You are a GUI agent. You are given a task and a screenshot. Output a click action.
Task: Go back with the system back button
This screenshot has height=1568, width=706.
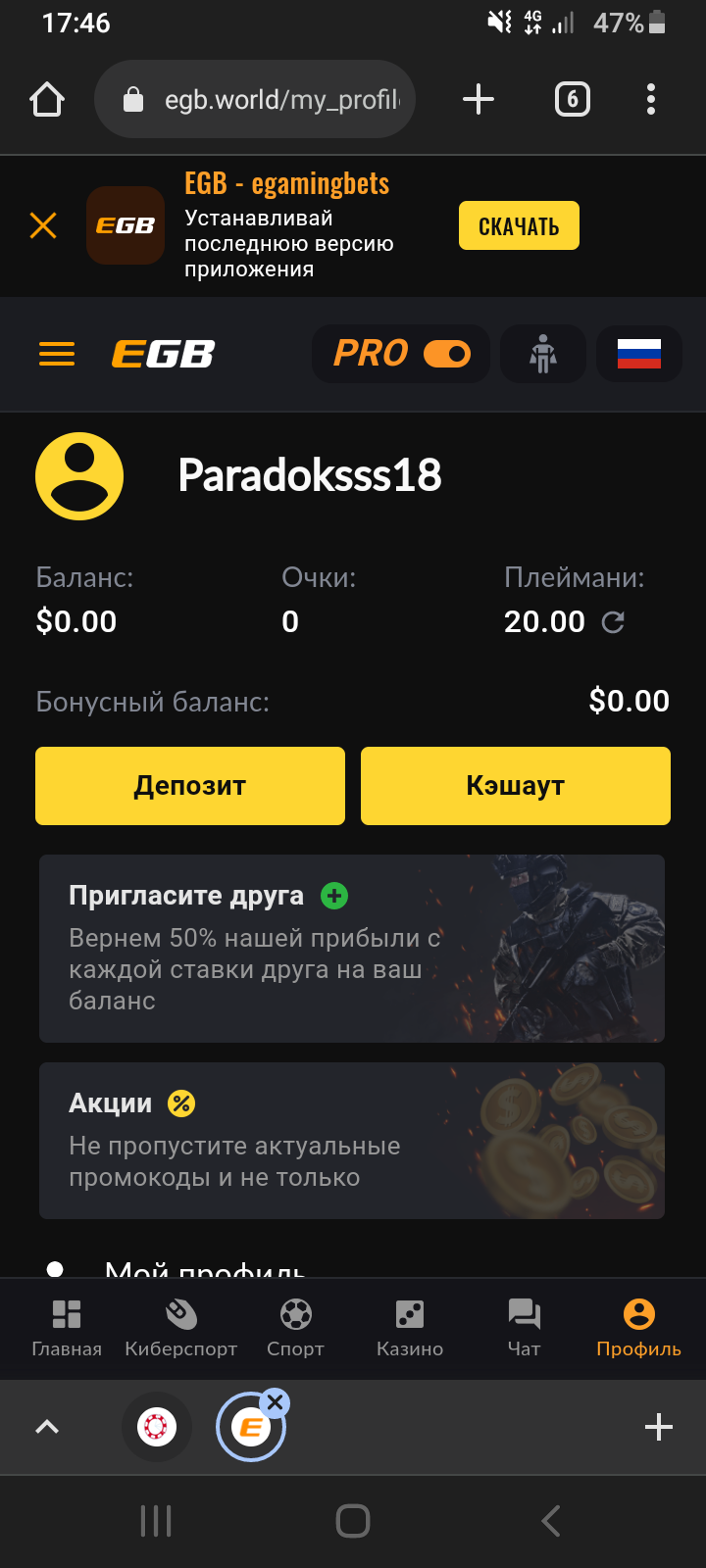click(551, 1521)
